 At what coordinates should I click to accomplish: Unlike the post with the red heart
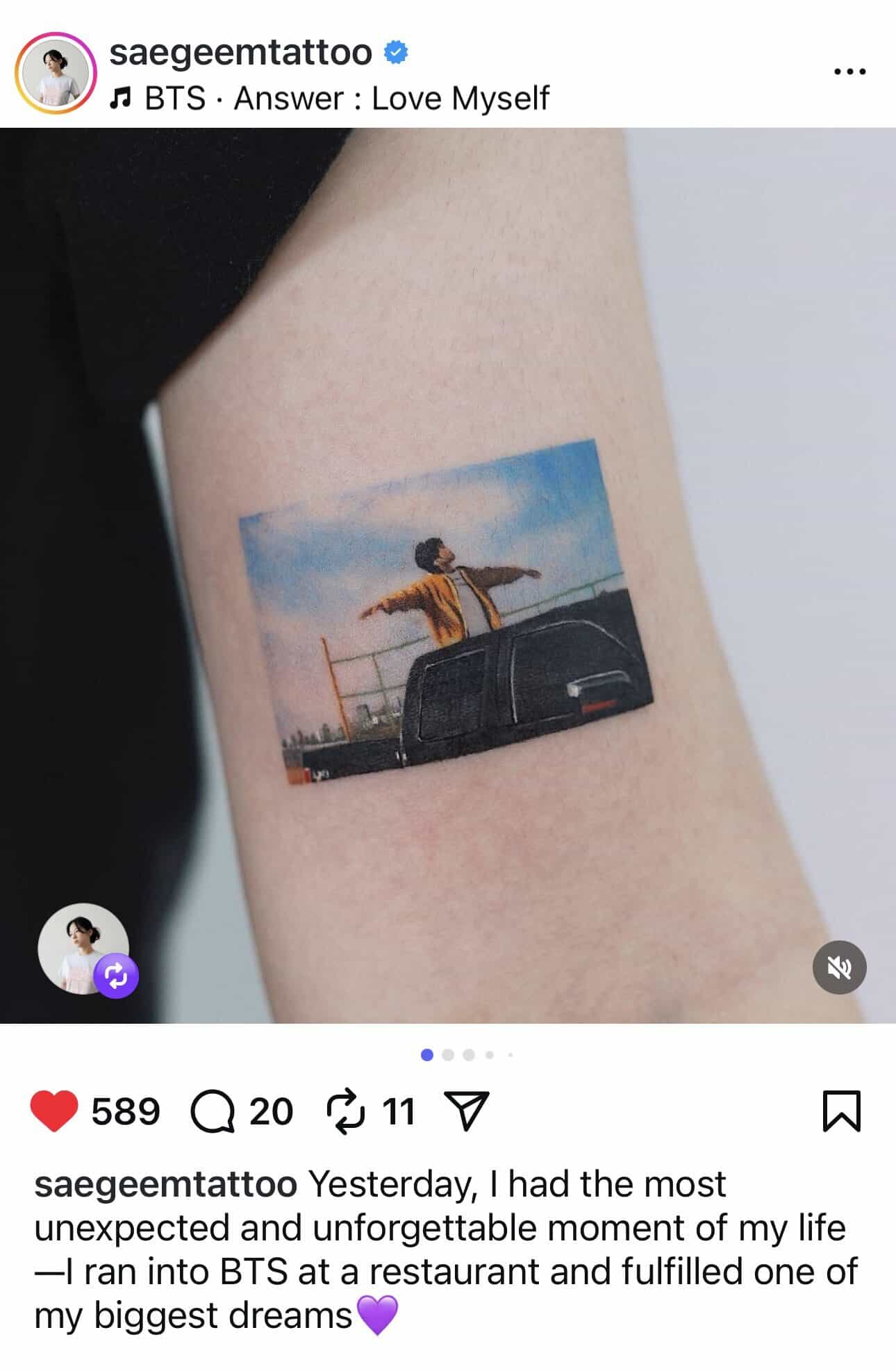point(54,1111)
